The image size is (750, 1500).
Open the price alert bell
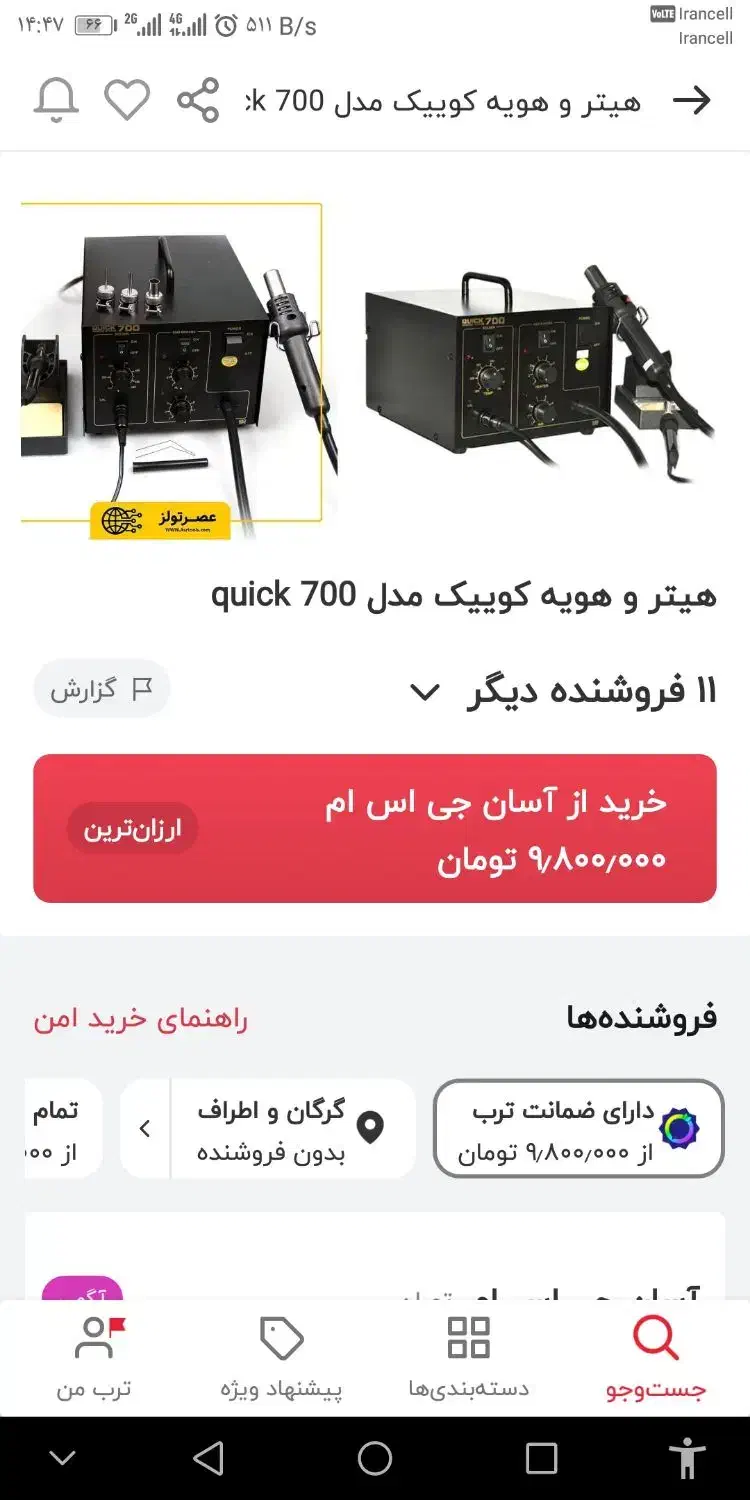pos(57,100)
